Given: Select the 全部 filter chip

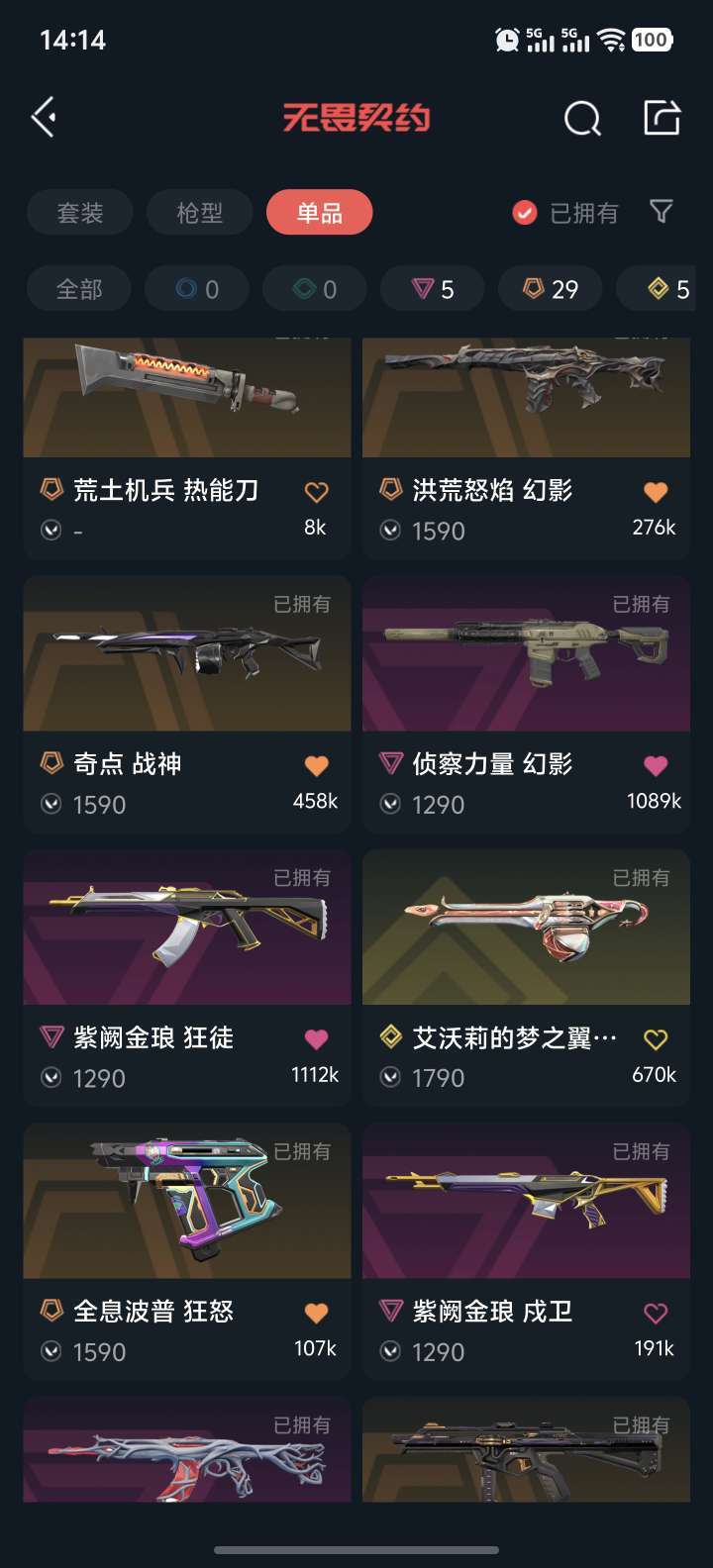Looking at the screenshot, I should click(79, 289).
